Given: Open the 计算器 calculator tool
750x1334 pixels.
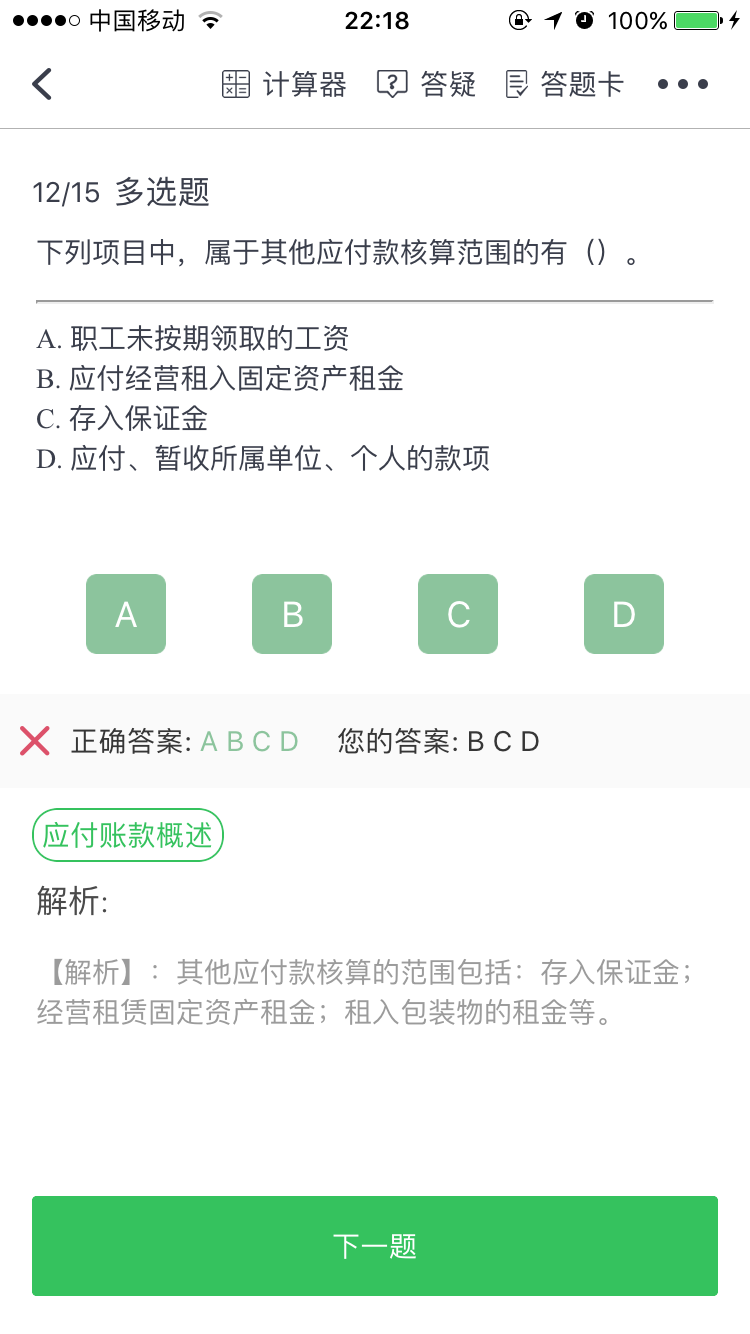Looking at the screenshot, I should (284, 85).
